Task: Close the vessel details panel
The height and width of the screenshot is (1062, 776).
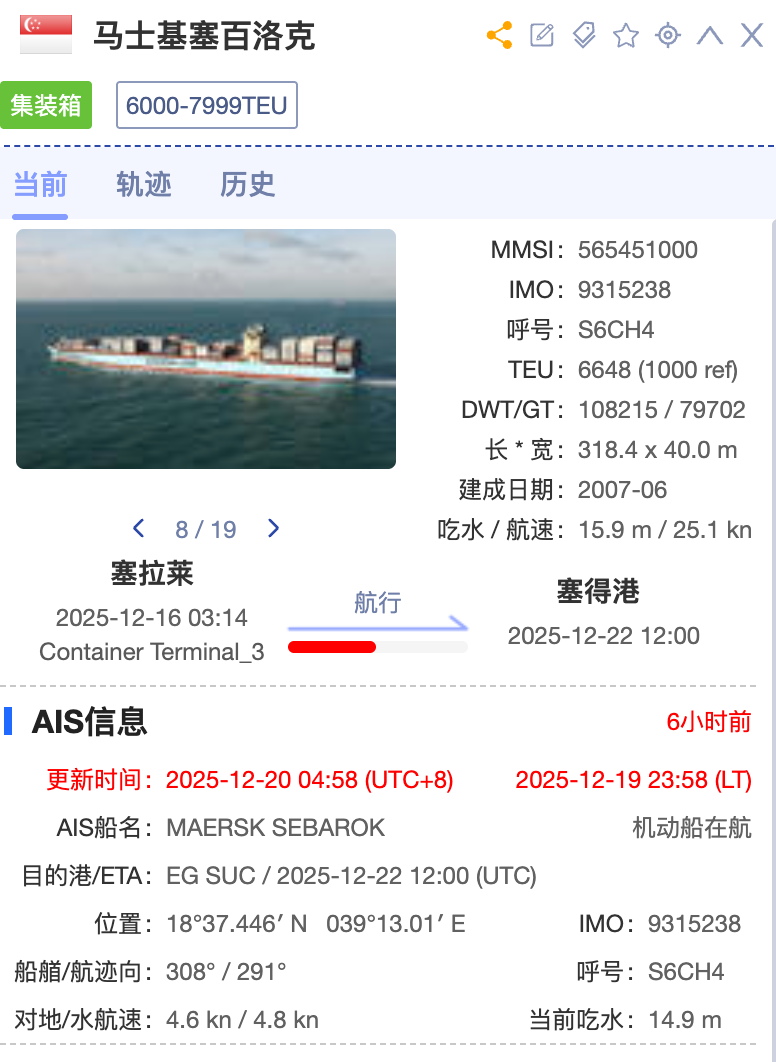Action: pyautogui.click(x=752, y=36)
